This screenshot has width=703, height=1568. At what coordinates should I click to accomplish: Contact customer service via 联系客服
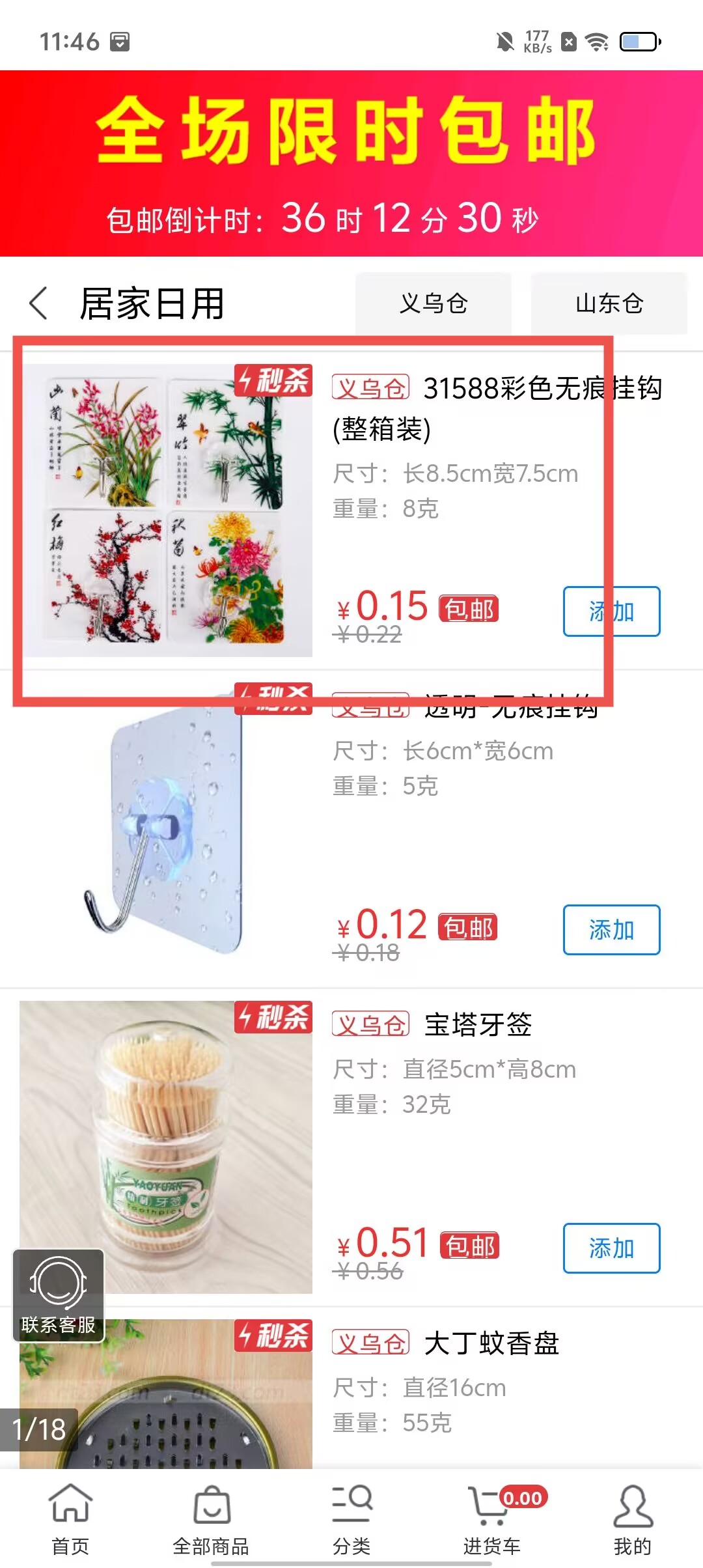pyautogui.click(x=59, y=1295)
